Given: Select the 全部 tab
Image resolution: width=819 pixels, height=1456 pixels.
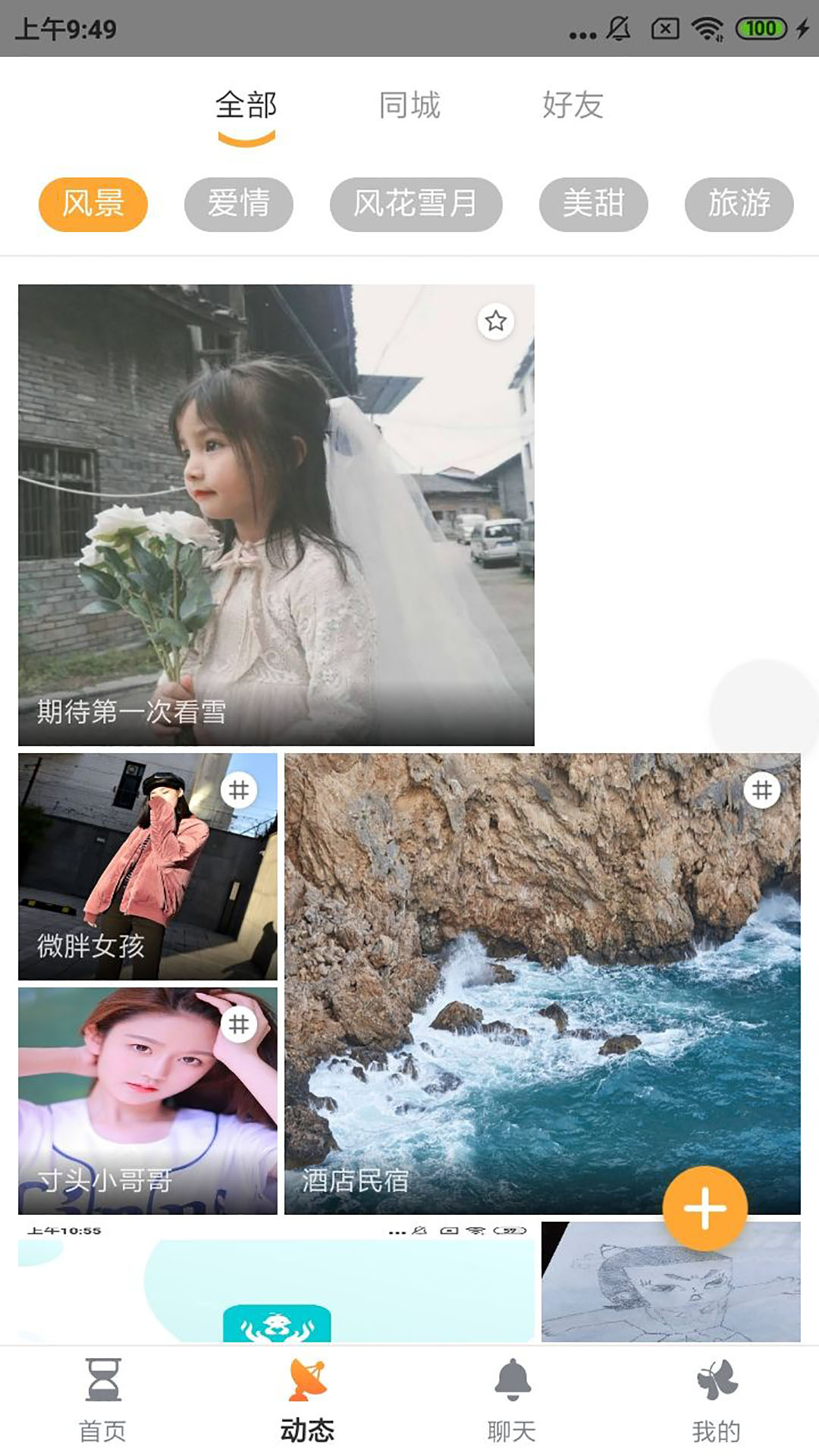Looking at the screenshot, I should [x=246, y=105].
